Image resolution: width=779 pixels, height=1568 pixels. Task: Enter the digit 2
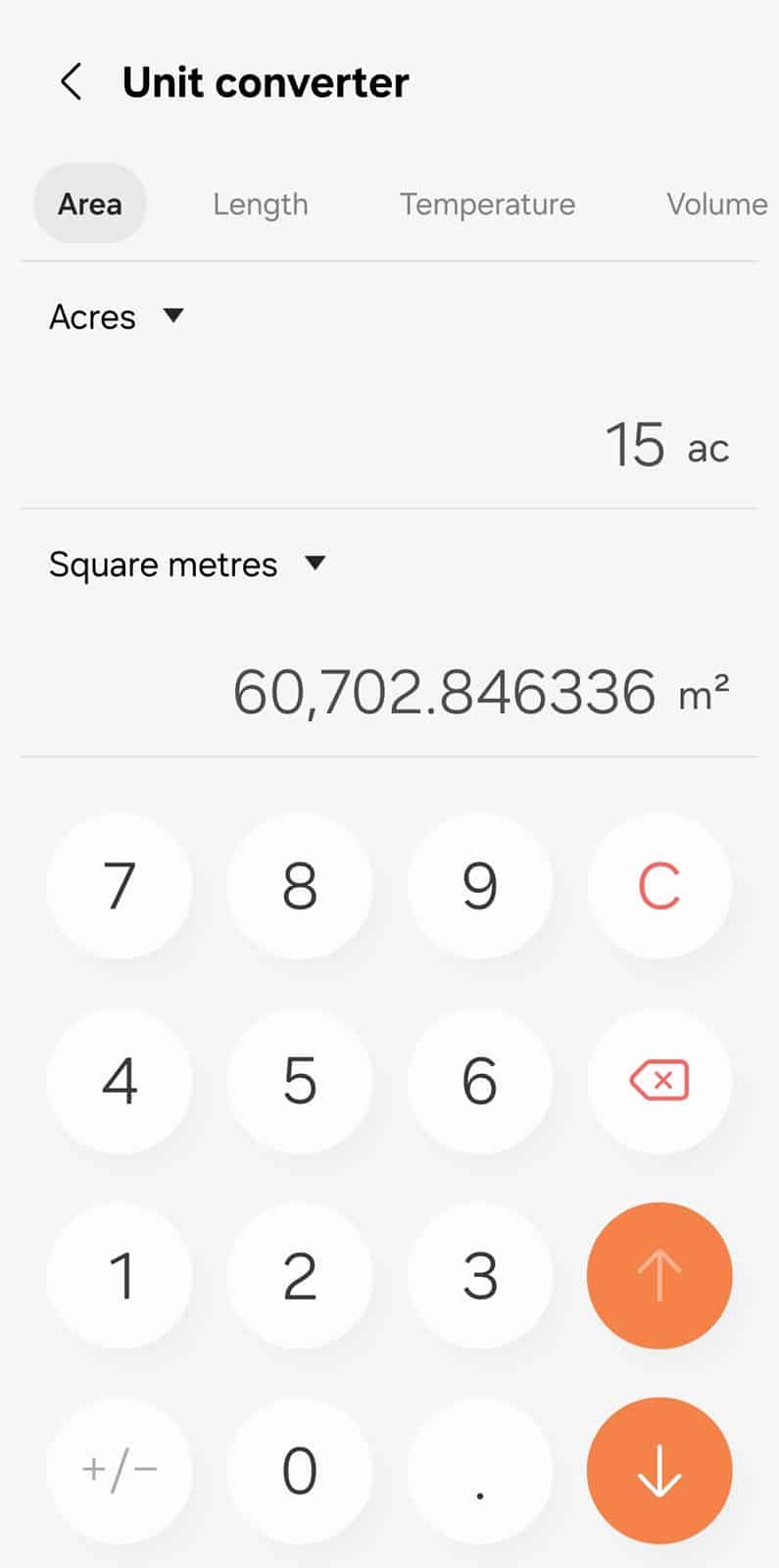[300, 1276]
